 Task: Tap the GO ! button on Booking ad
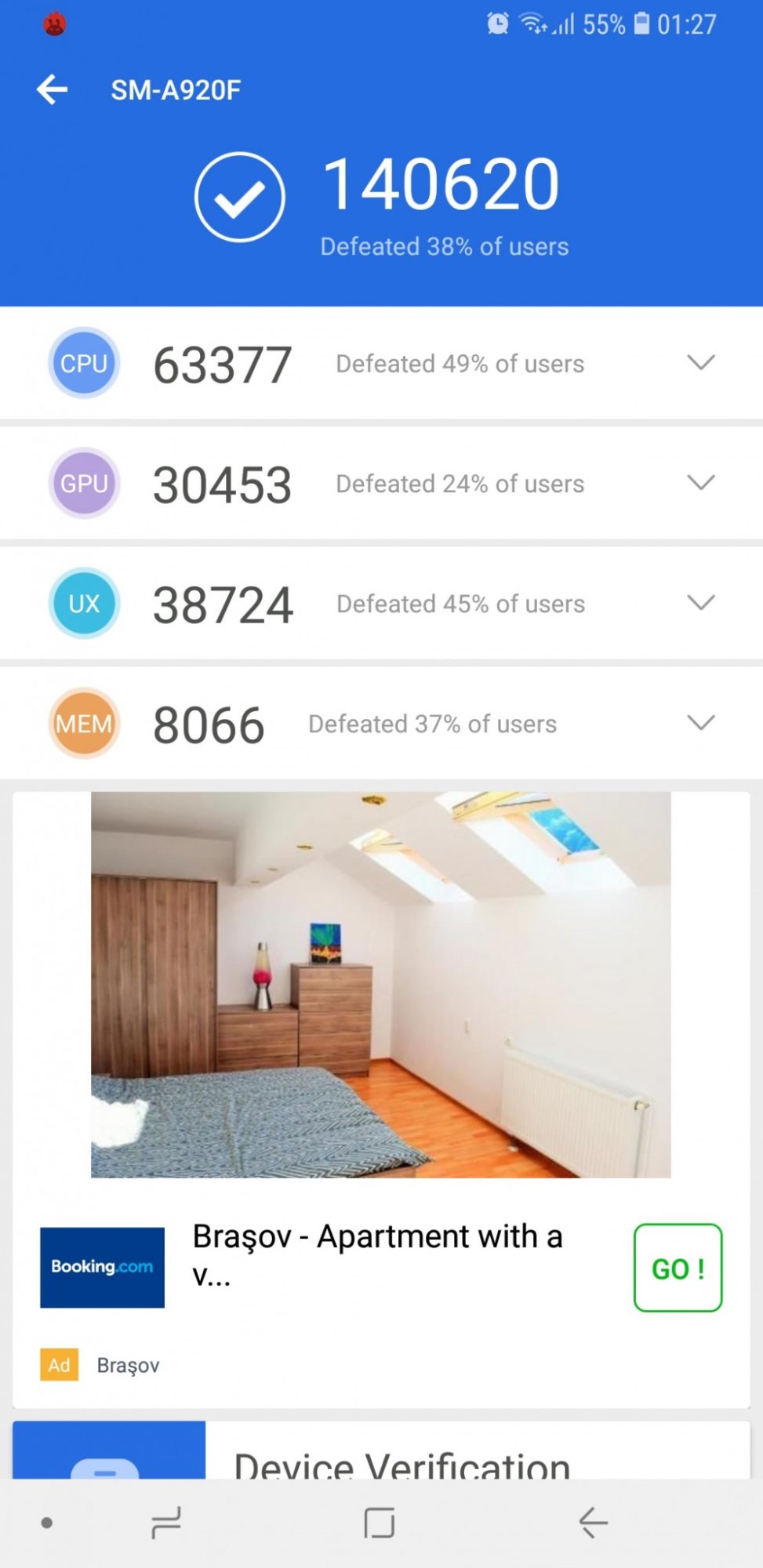pos(677,1268)
